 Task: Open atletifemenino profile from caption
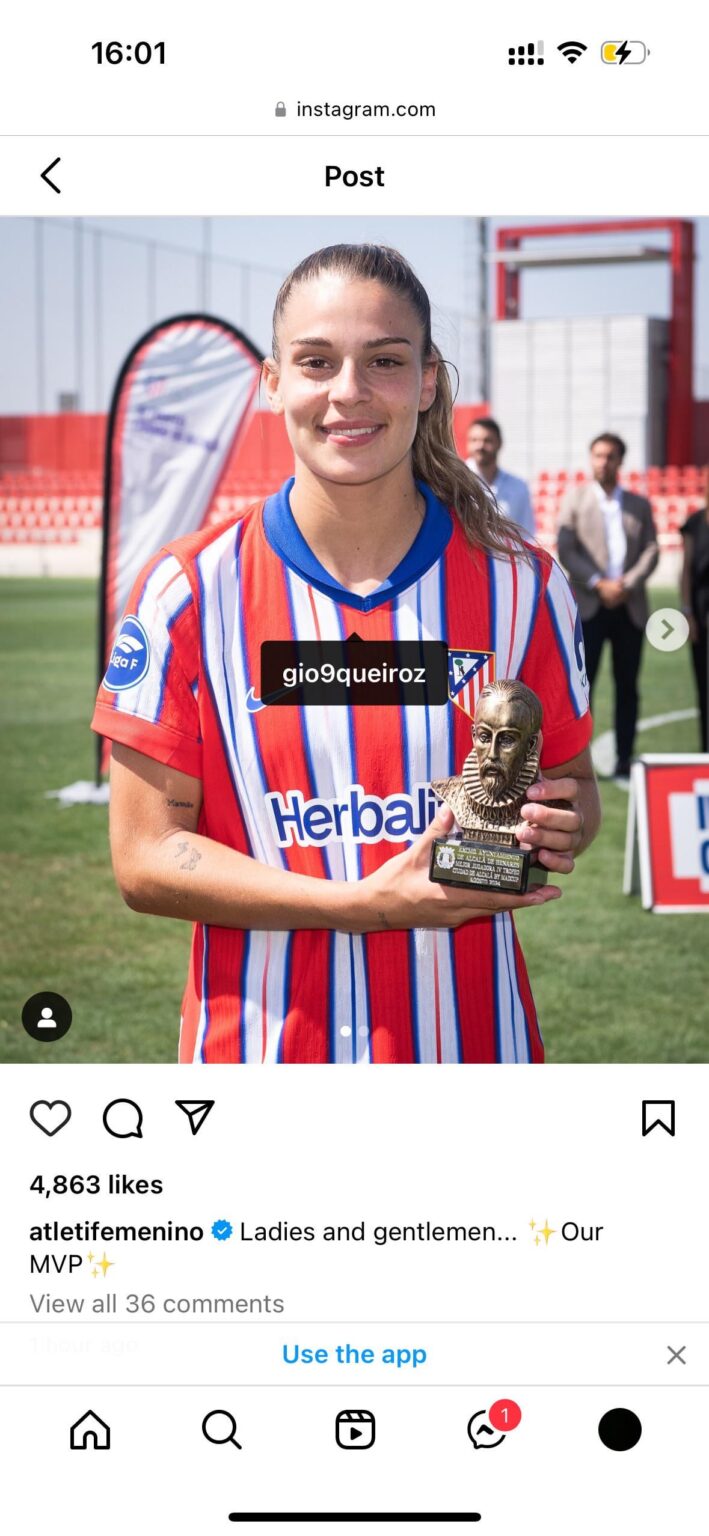click(116, 1231)
